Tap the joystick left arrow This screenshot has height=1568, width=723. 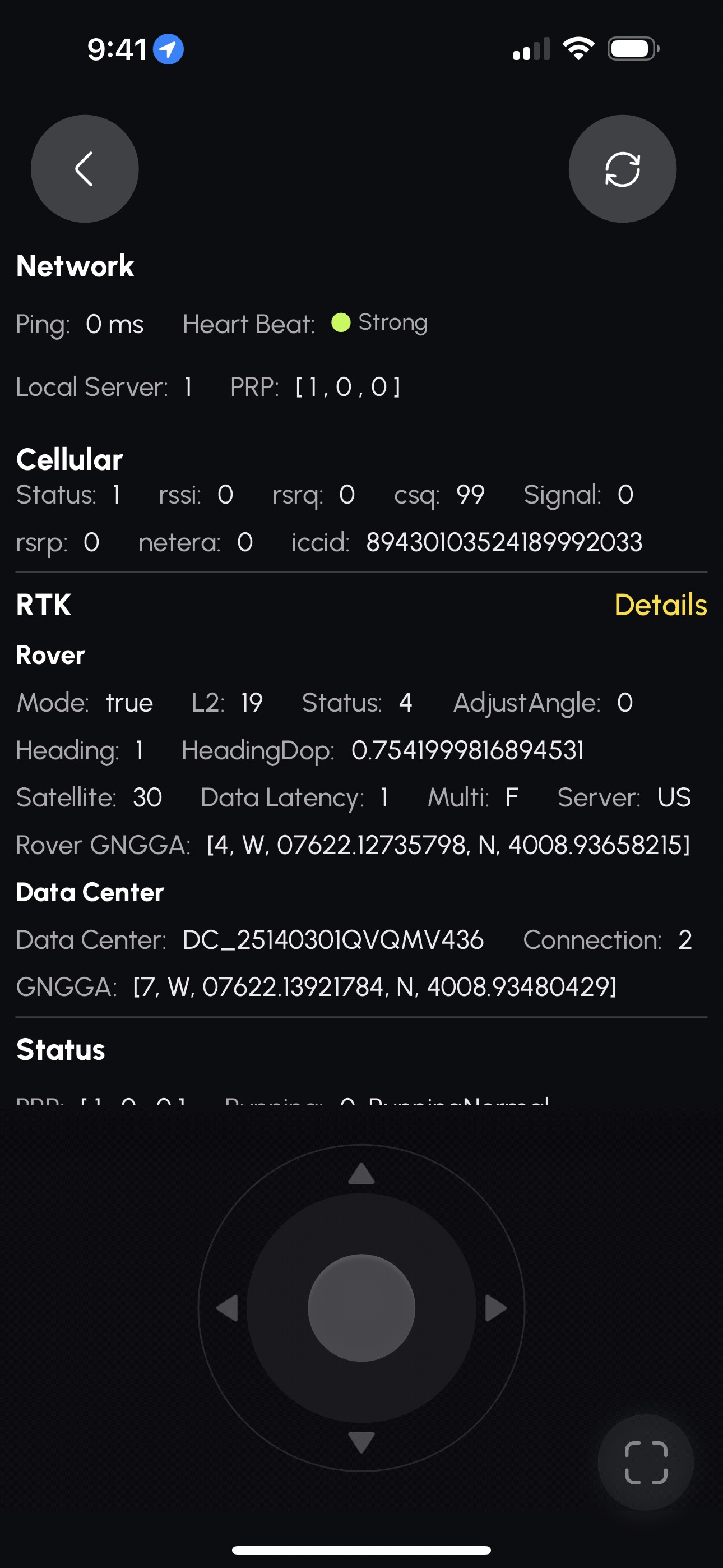pos(227,1307)
